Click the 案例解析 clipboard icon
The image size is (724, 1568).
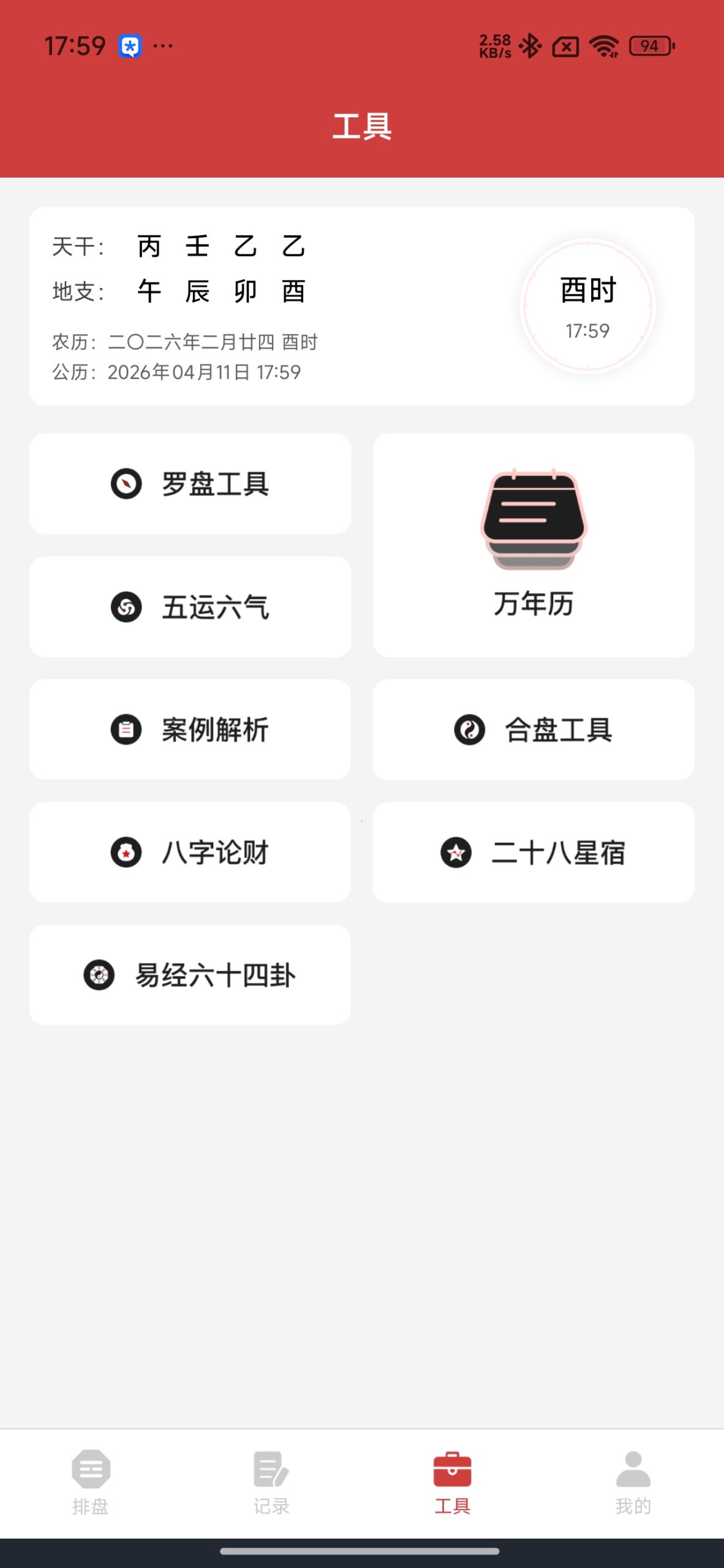[125, 730]
